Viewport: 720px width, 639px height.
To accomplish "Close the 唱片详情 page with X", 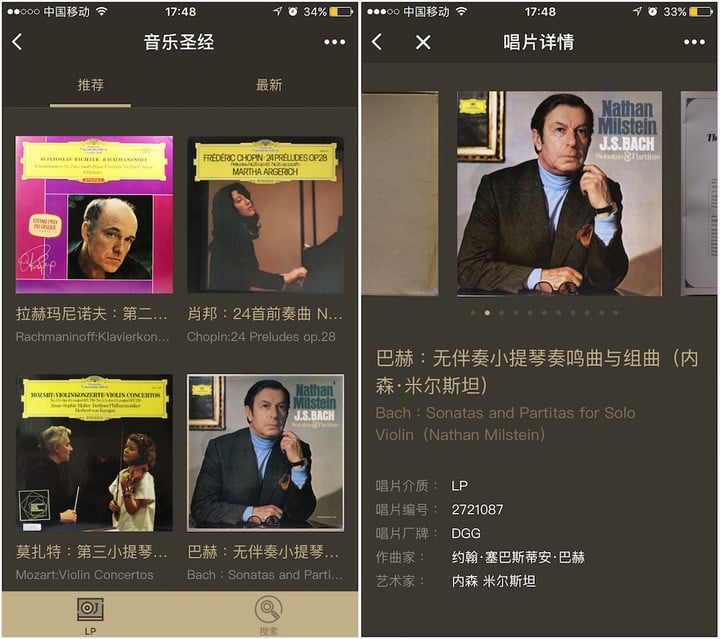I will [423, 42].
